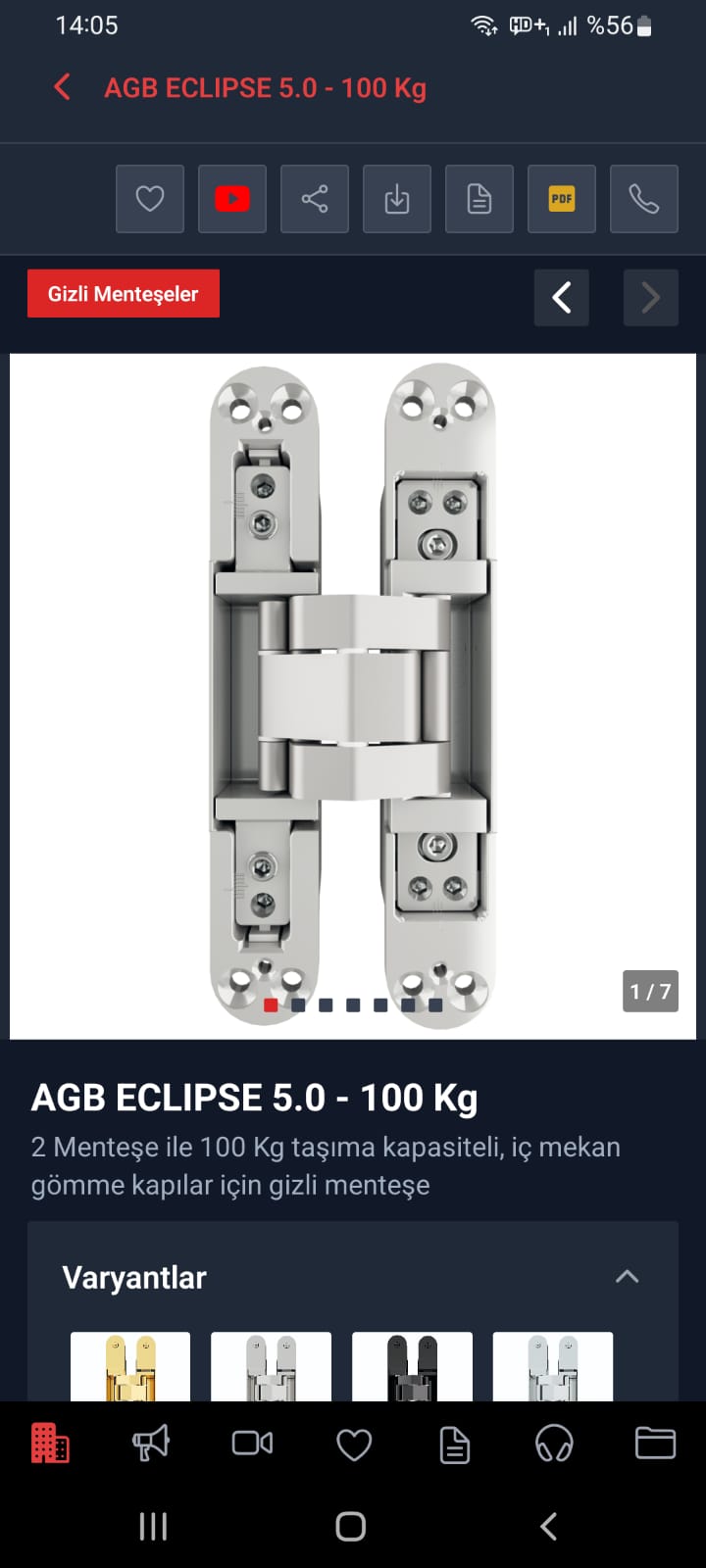The image size is (706, 1568).
Task: Go back using the red header arrow
Action: pyautogui.click(x=62, y=87)
